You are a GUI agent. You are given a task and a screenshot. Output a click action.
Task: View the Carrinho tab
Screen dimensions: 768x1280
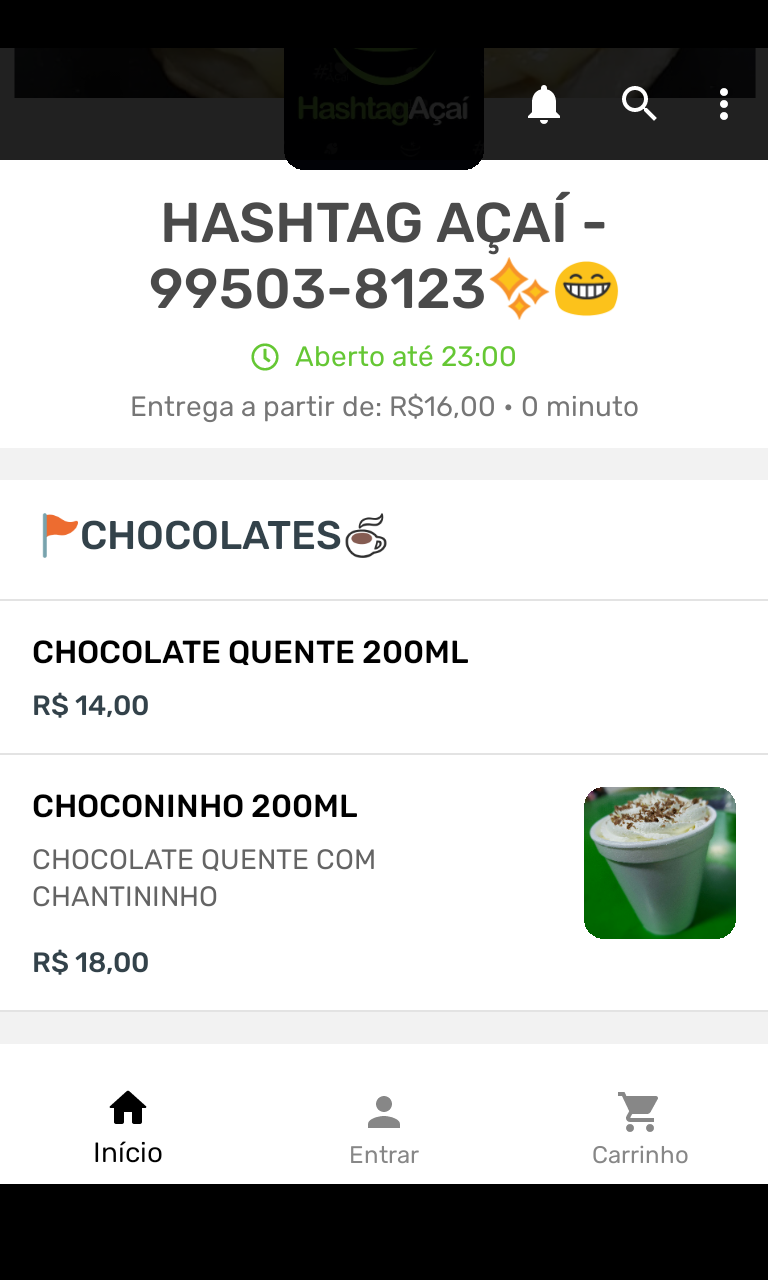tap(639, 1130)
